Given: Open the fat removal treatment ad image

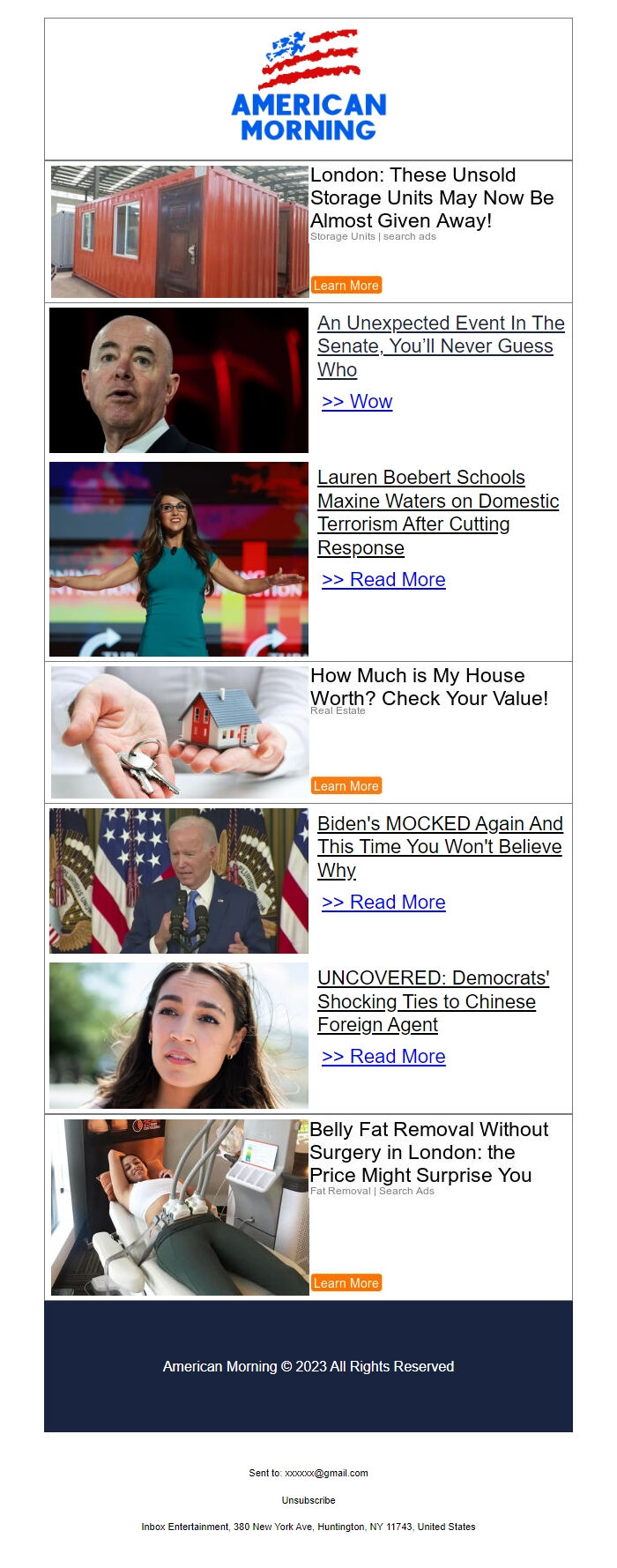Looking at the screenshot, I should click(x=180, y=1208).
